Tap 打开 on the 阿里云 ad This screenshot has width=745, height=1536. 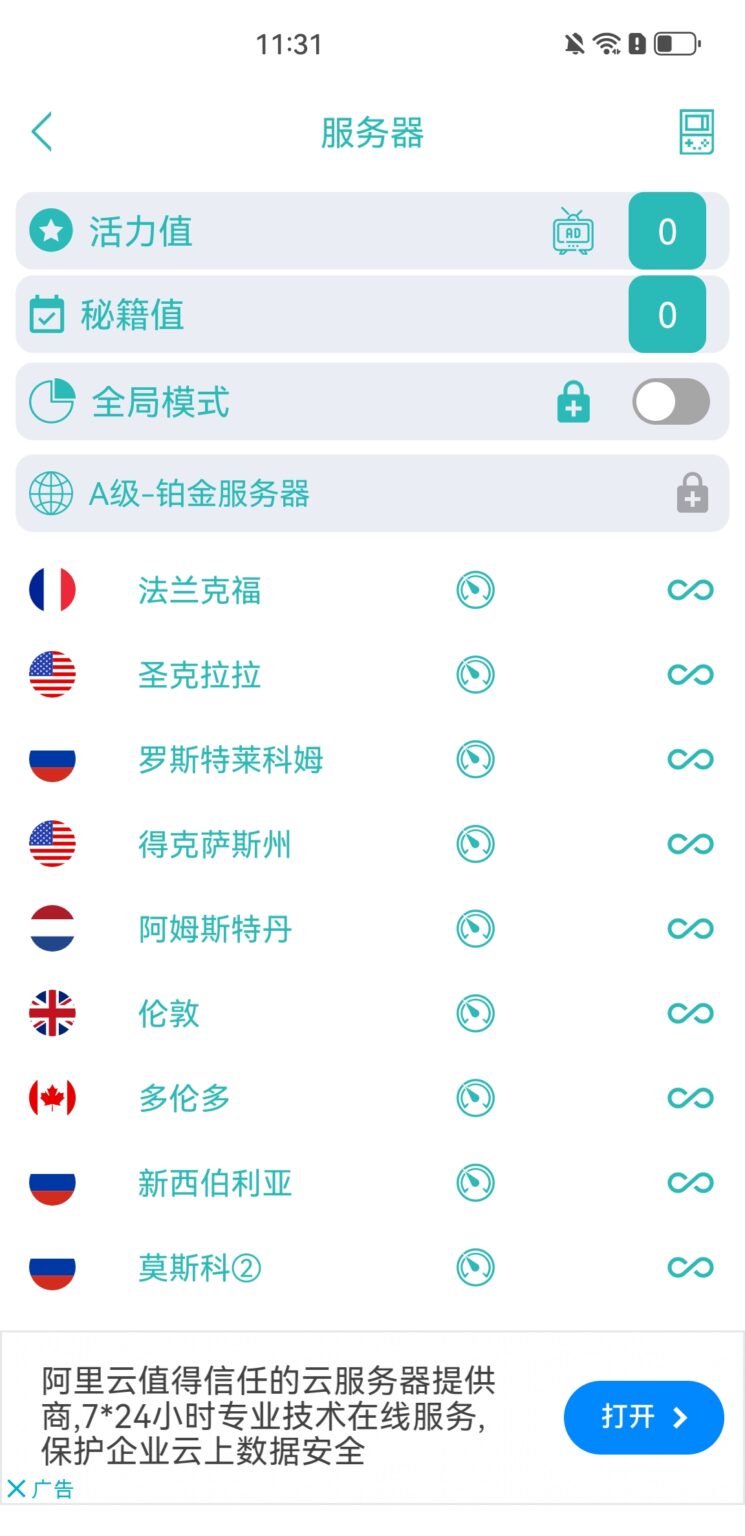click(644, 1417)
